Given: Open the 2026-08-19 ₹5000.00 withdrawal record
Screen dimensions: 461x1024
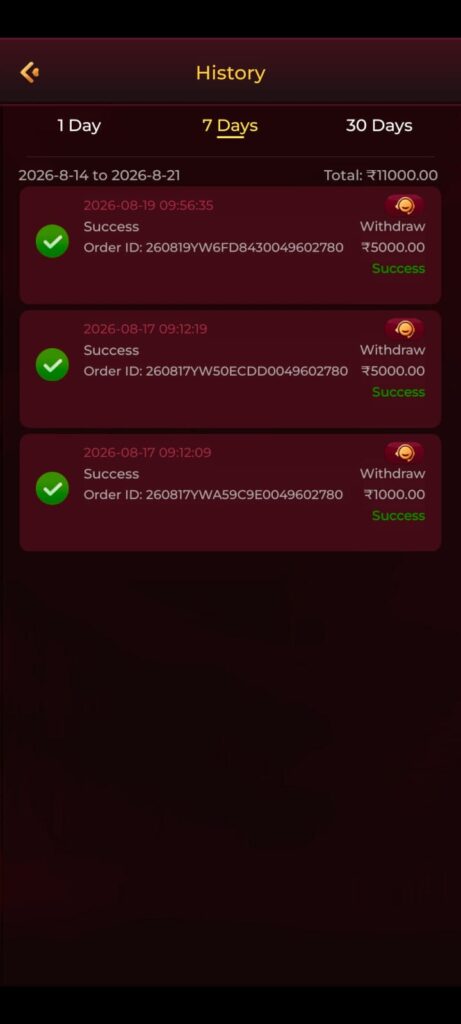Looking at the screenshot, I should click(230, 245).
